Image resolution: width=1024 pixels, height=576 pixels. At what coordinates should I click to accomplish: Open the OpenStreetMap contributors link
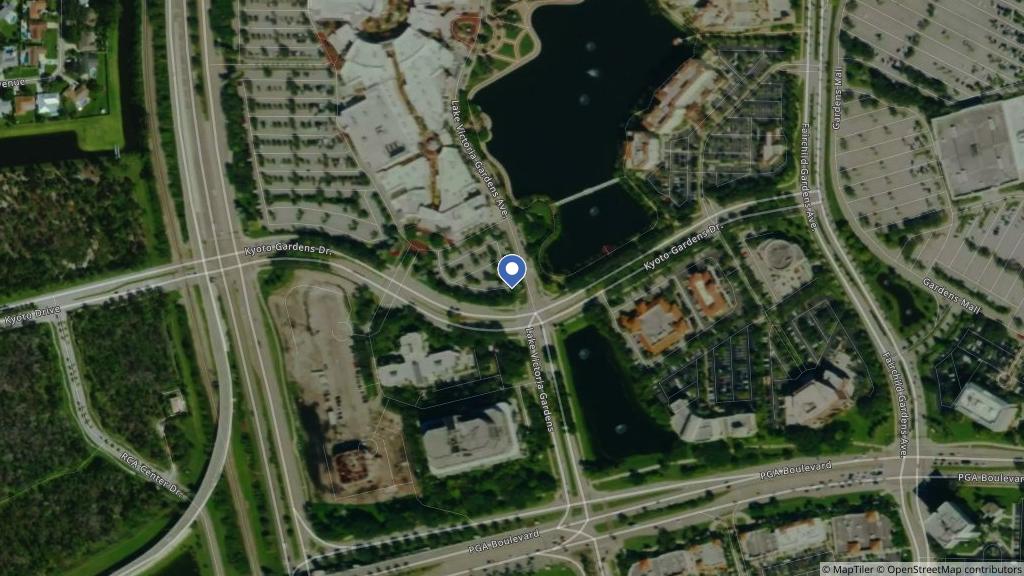point(954,569)
